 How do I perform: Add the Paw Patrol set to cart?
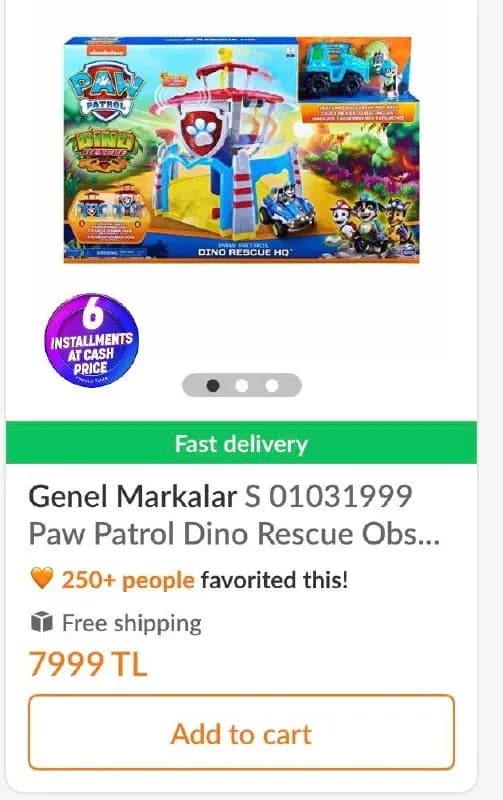(241, 732)
